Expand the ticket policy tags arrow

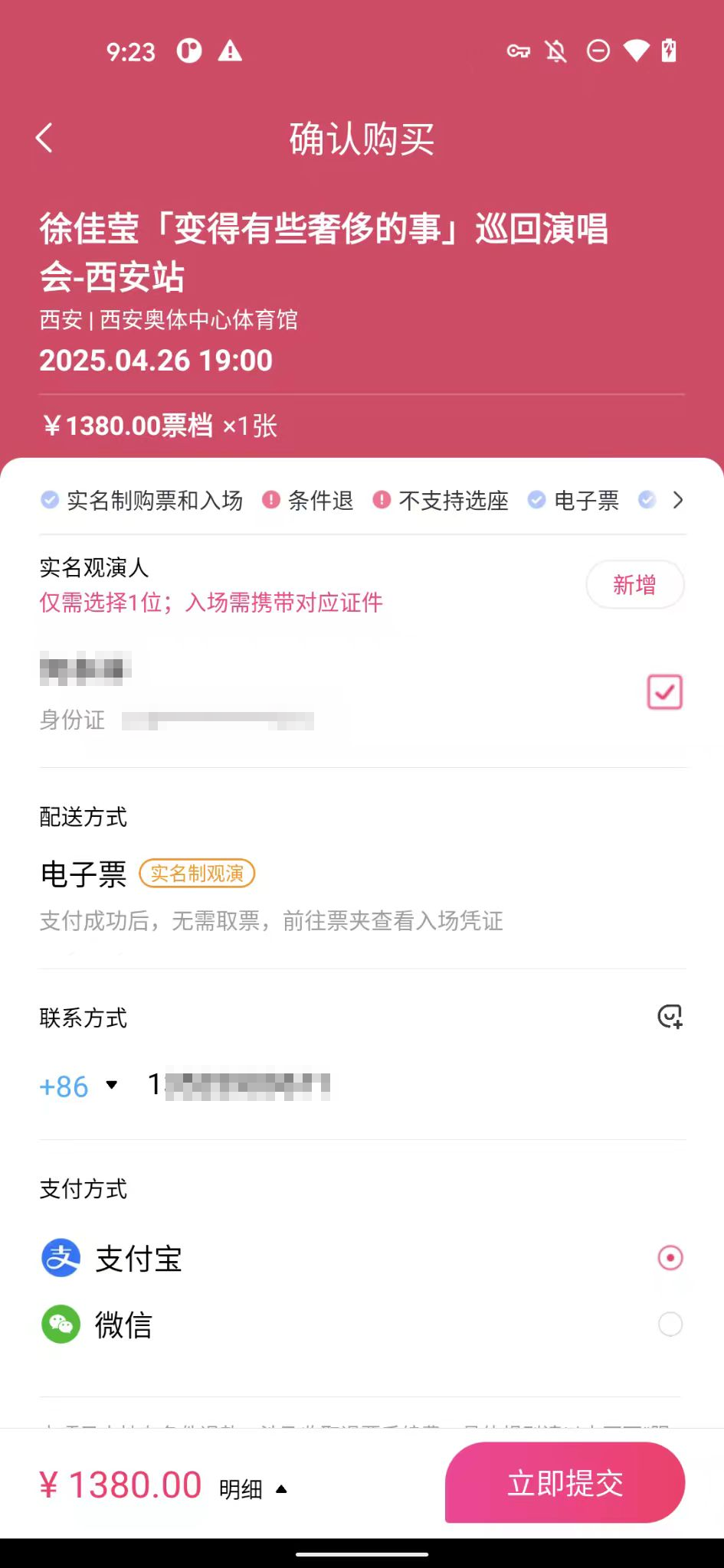[677, 501]
